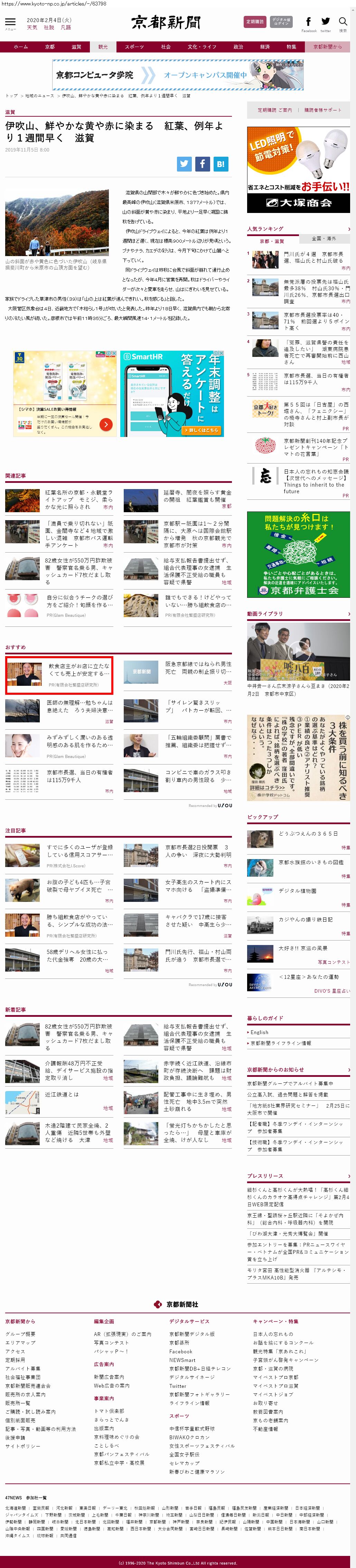356x1568 pixels.
Task: Tap the 定期購読 subscribe button
Action: tap(255, 22)
